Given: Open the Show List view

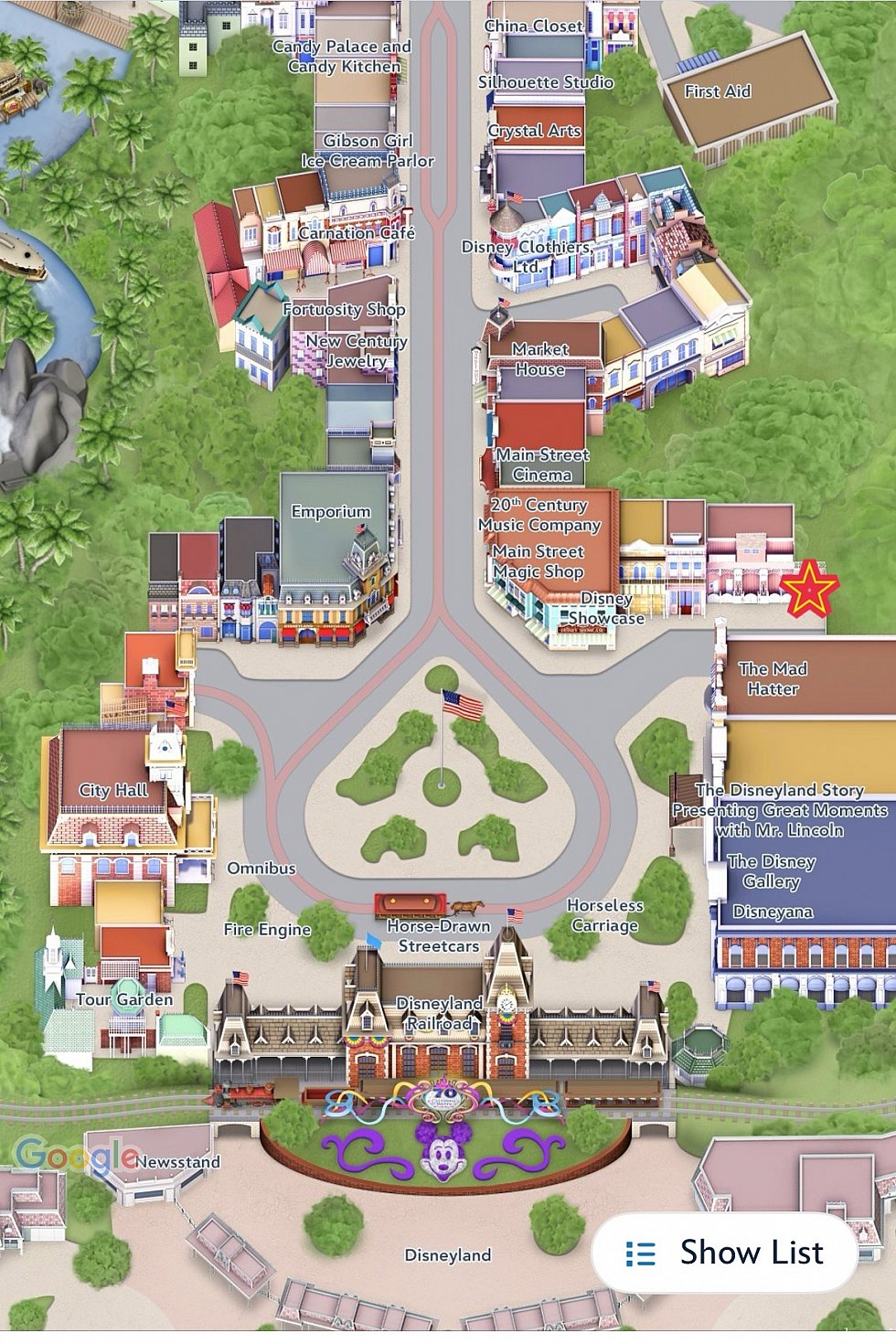Looking at the screenshot, I should pos(725,1253).
